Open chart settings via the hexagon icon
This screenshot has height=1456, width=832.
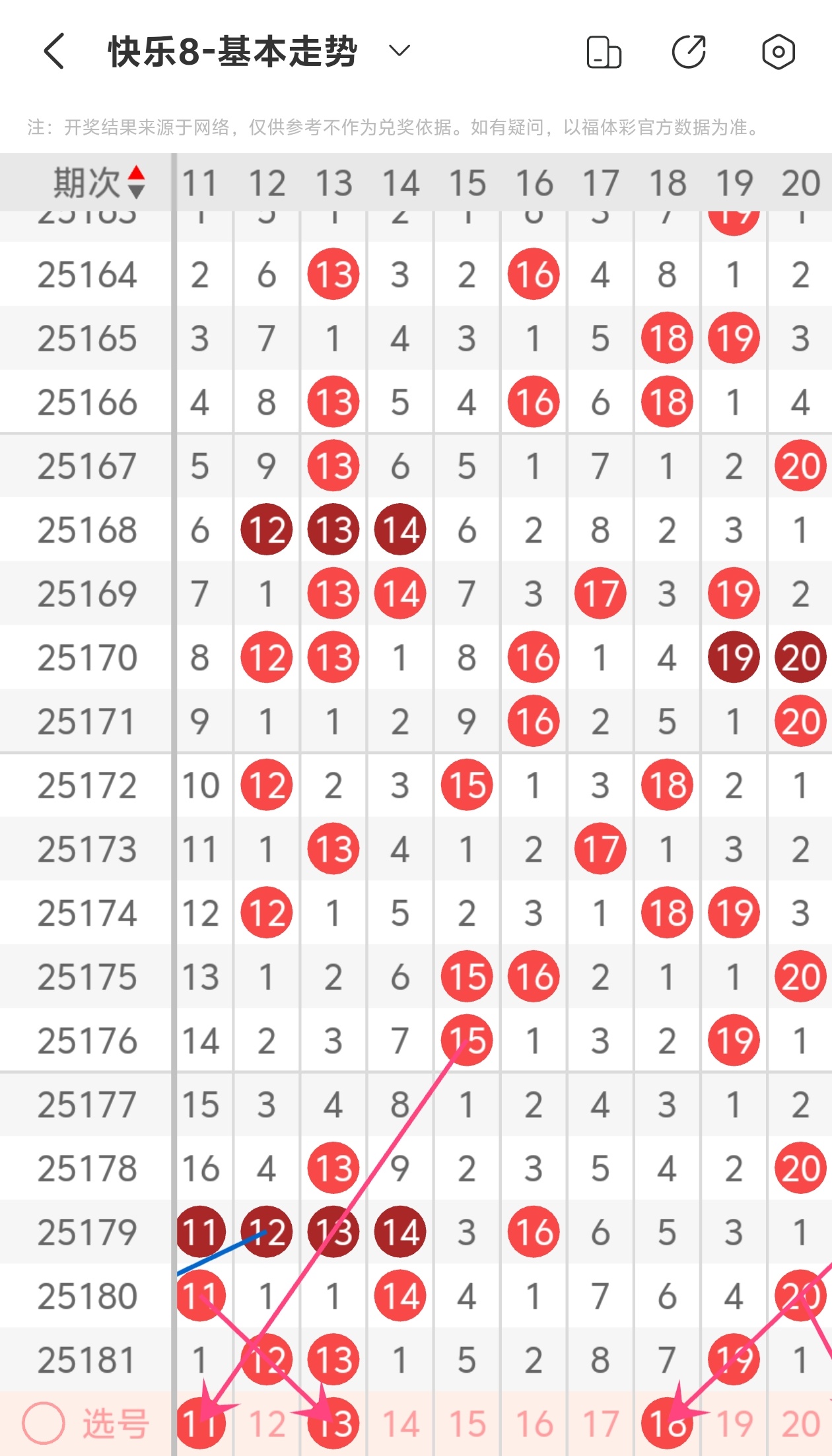click(779, 52)
